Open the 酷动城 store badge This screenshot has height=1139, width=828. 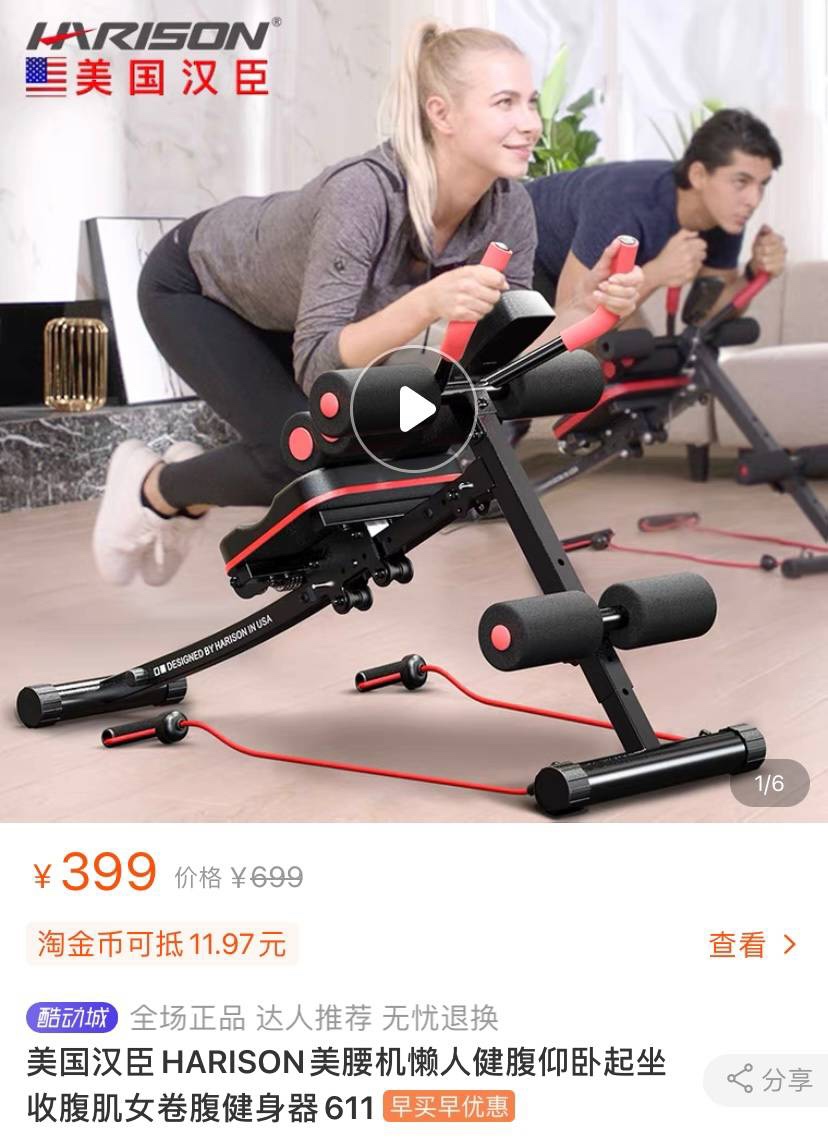(72, 1018)
